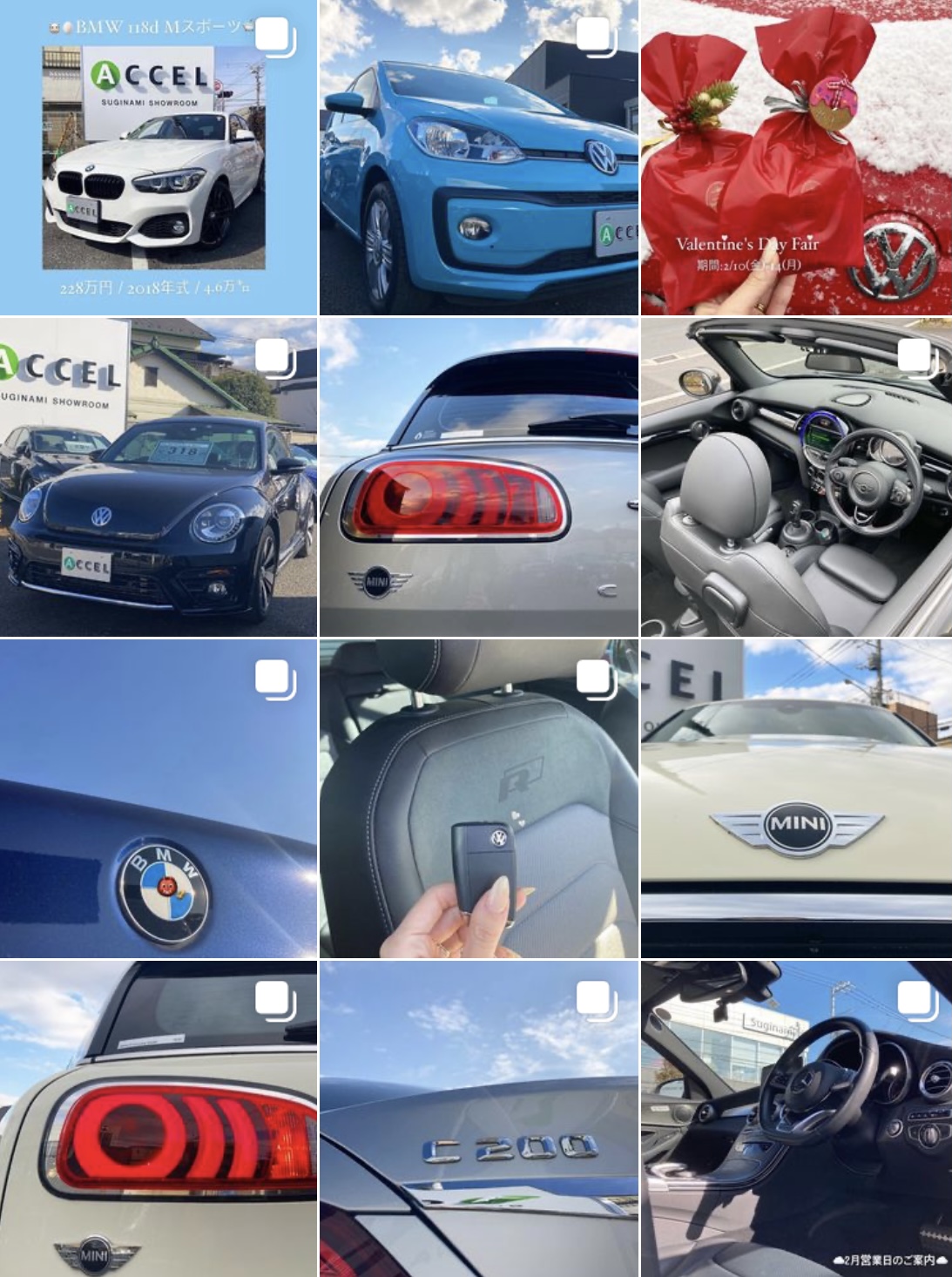This screenshot has height=1277, width=952.
Task: Open the 2月営業日のご案内 interior post
Action: [x=796, y=1118]
